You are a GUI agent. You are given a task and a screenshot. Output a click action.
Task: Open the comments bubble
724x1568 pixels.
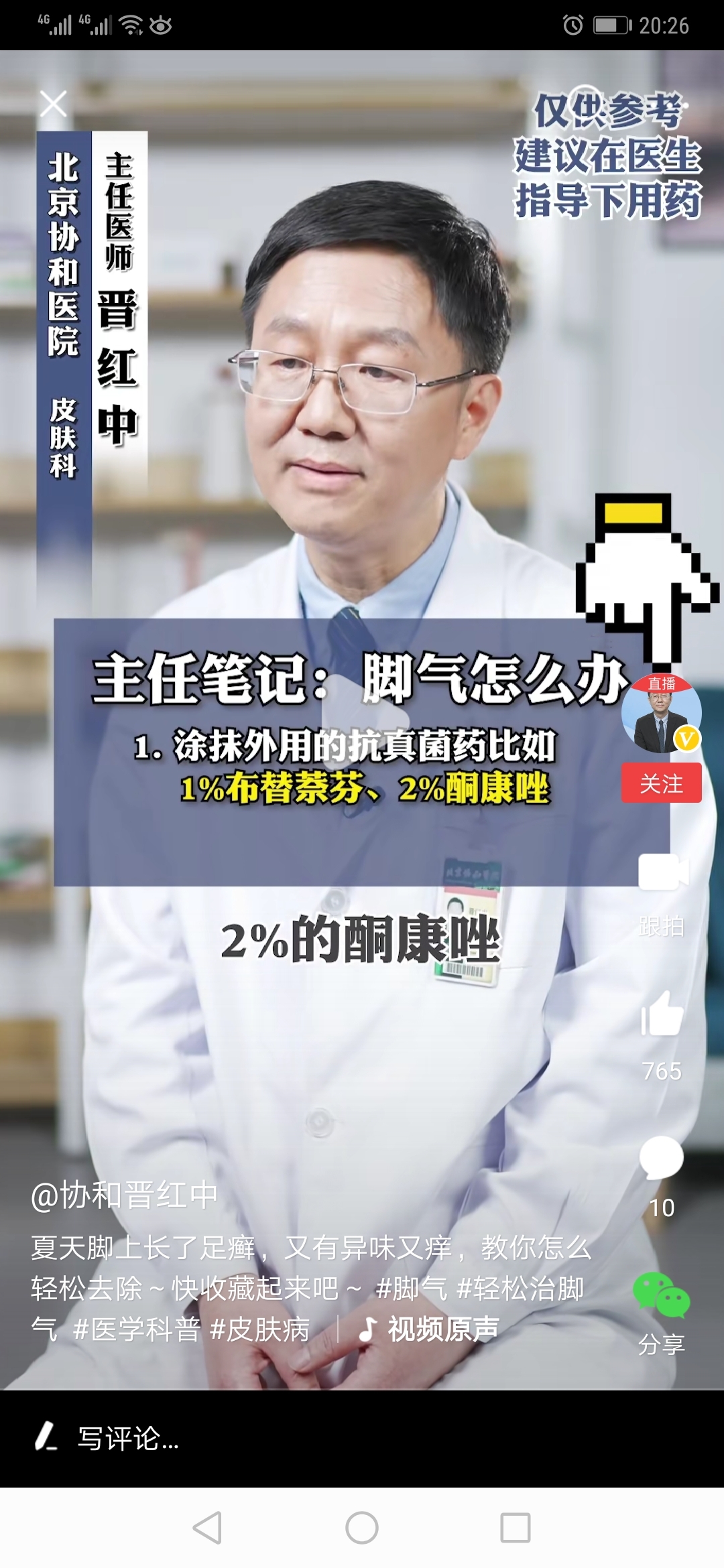661,1158
